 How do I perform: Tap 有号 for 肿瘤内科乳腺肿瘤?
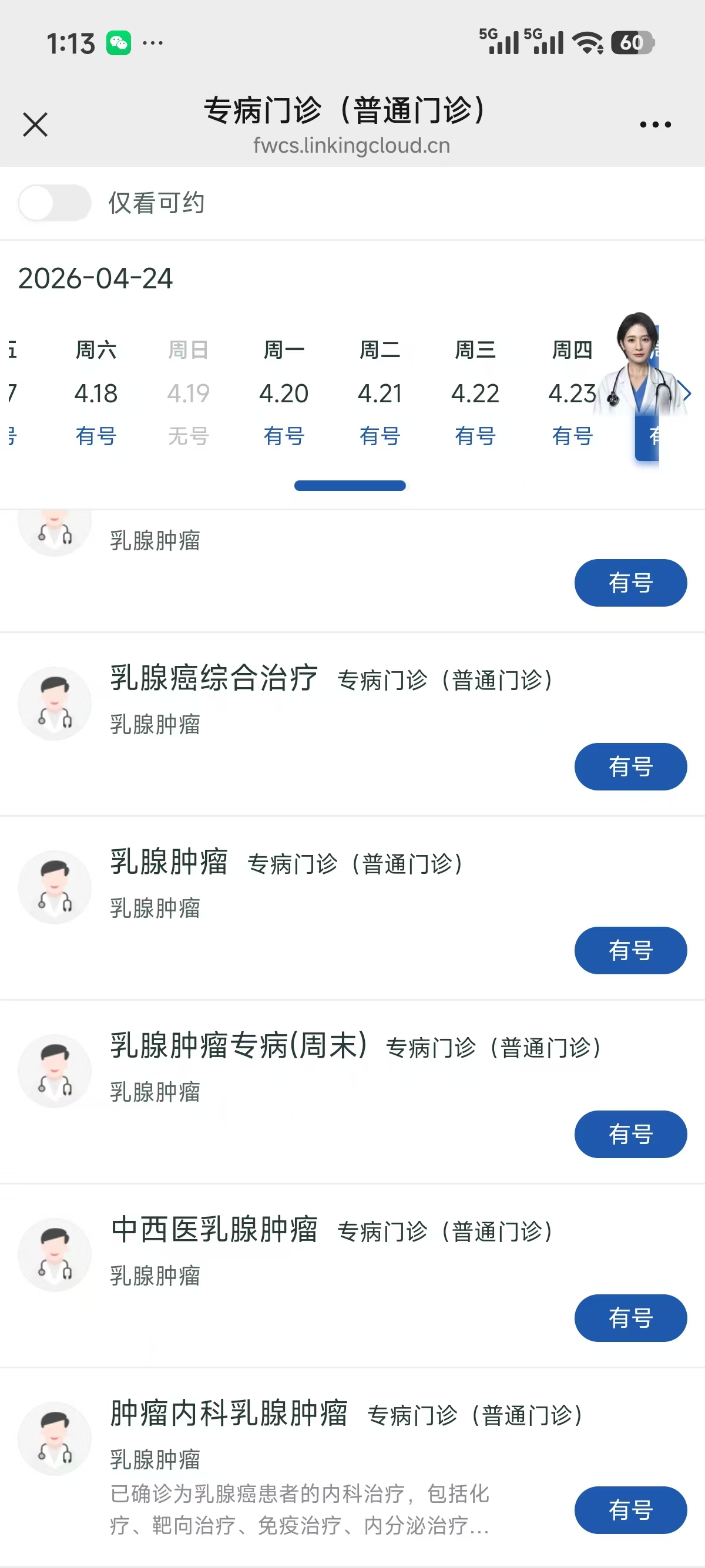(630, 1509)
